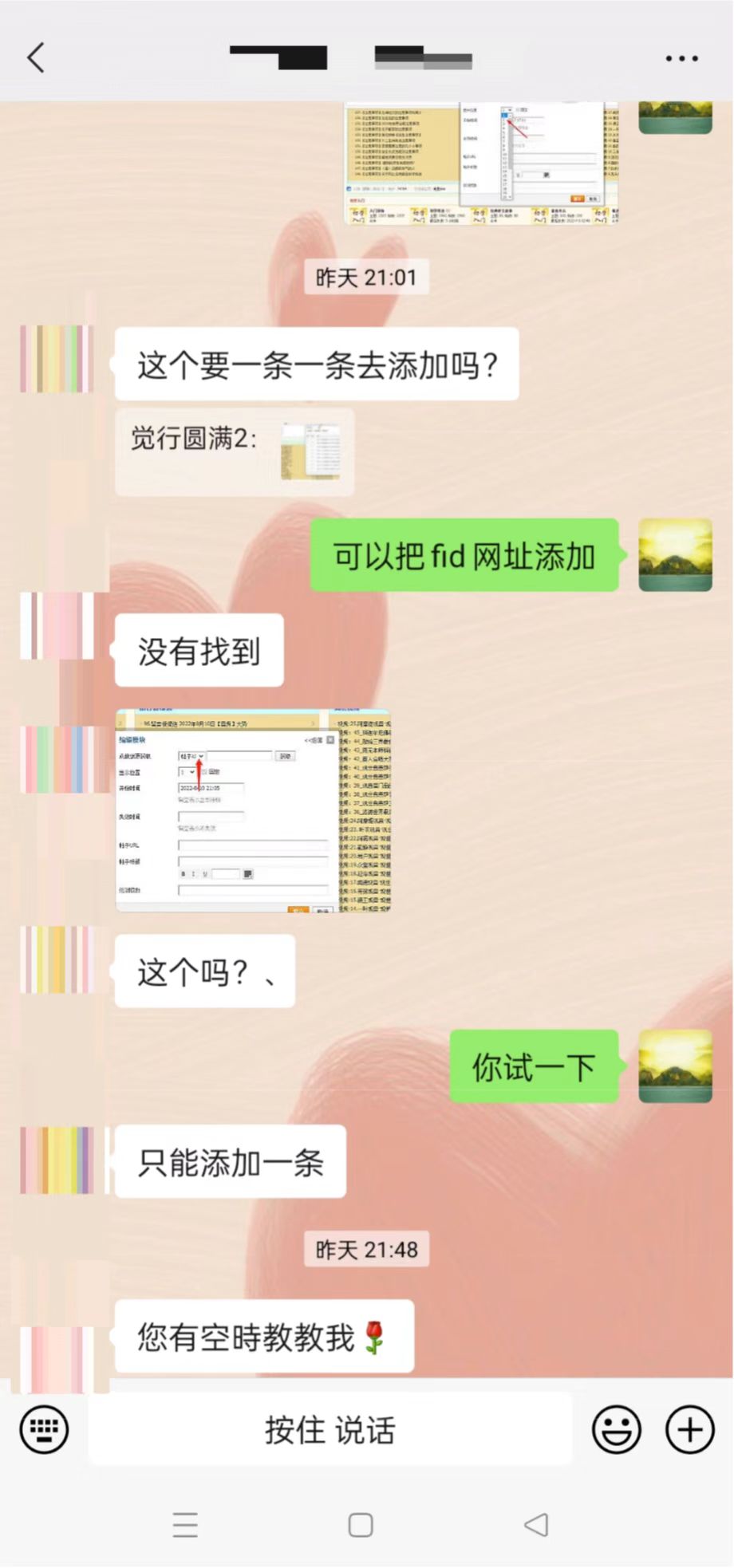
Task: Go to the system home screen
Action: tap(361, 1524)
